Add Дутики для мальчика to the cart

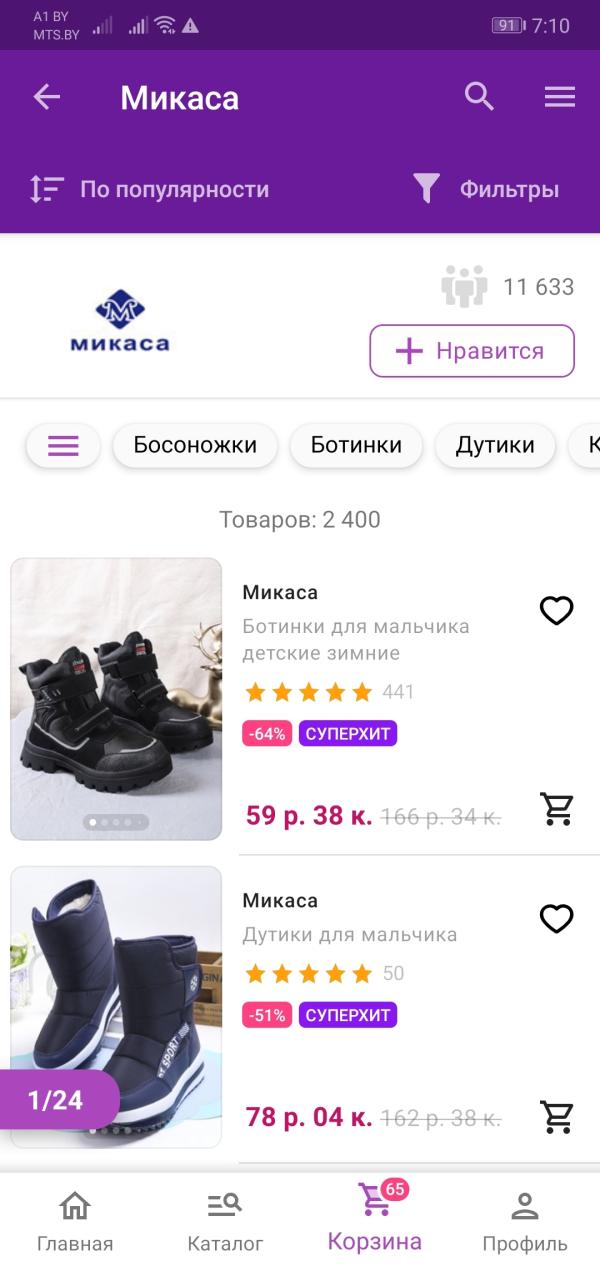[557, 1116]
